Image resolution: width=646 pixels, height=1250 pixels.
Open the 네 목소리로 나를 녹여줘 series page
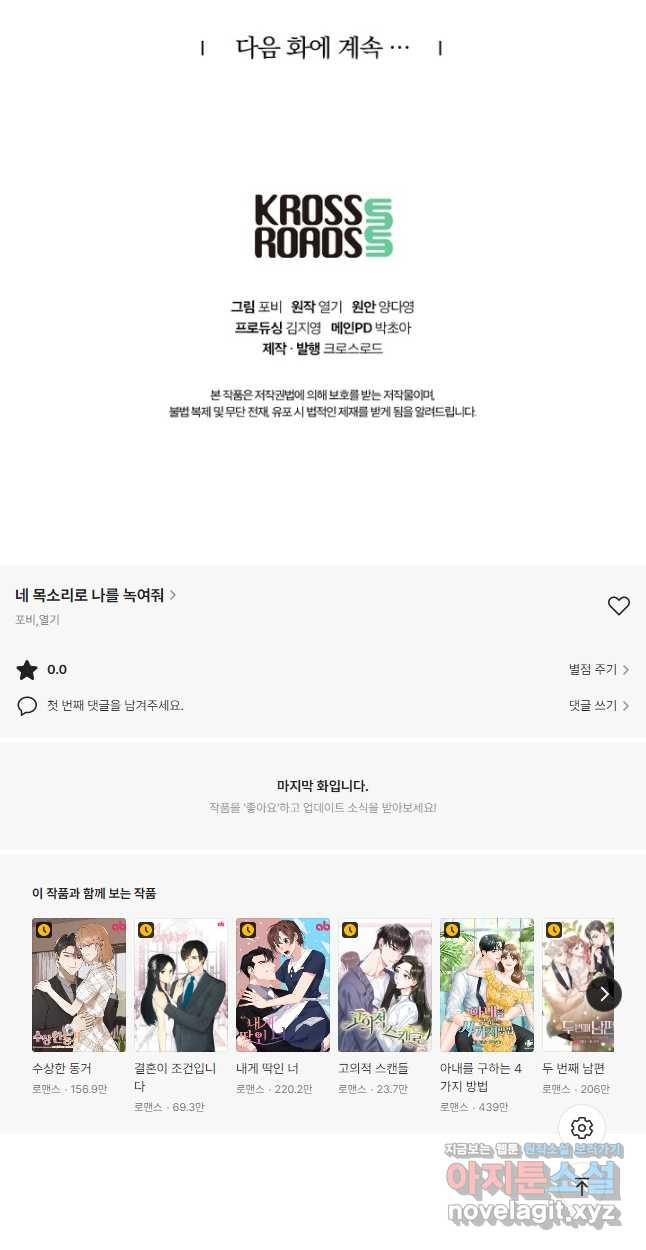(x=96, y=595)
